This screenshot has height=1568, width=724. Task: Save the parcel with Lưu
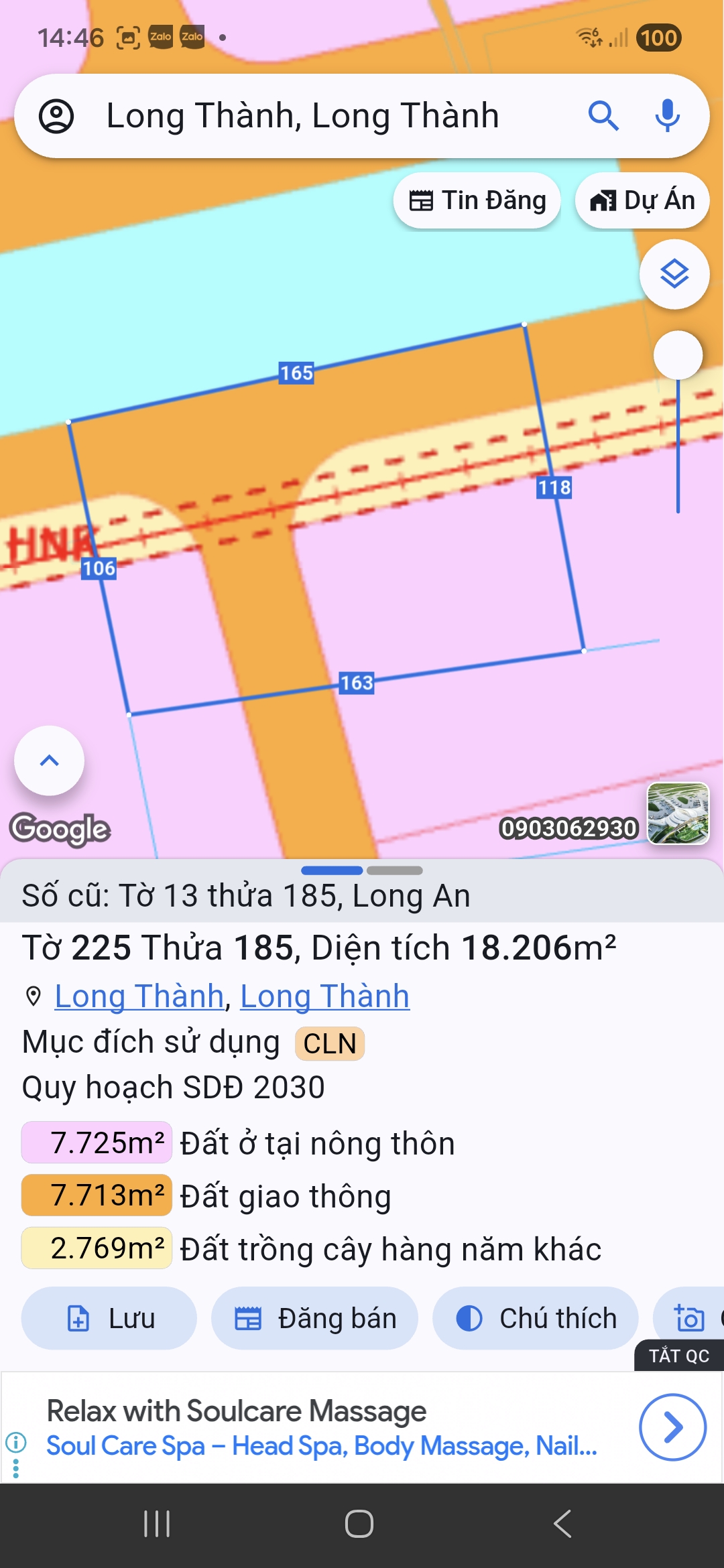[x=109, y=1318]
